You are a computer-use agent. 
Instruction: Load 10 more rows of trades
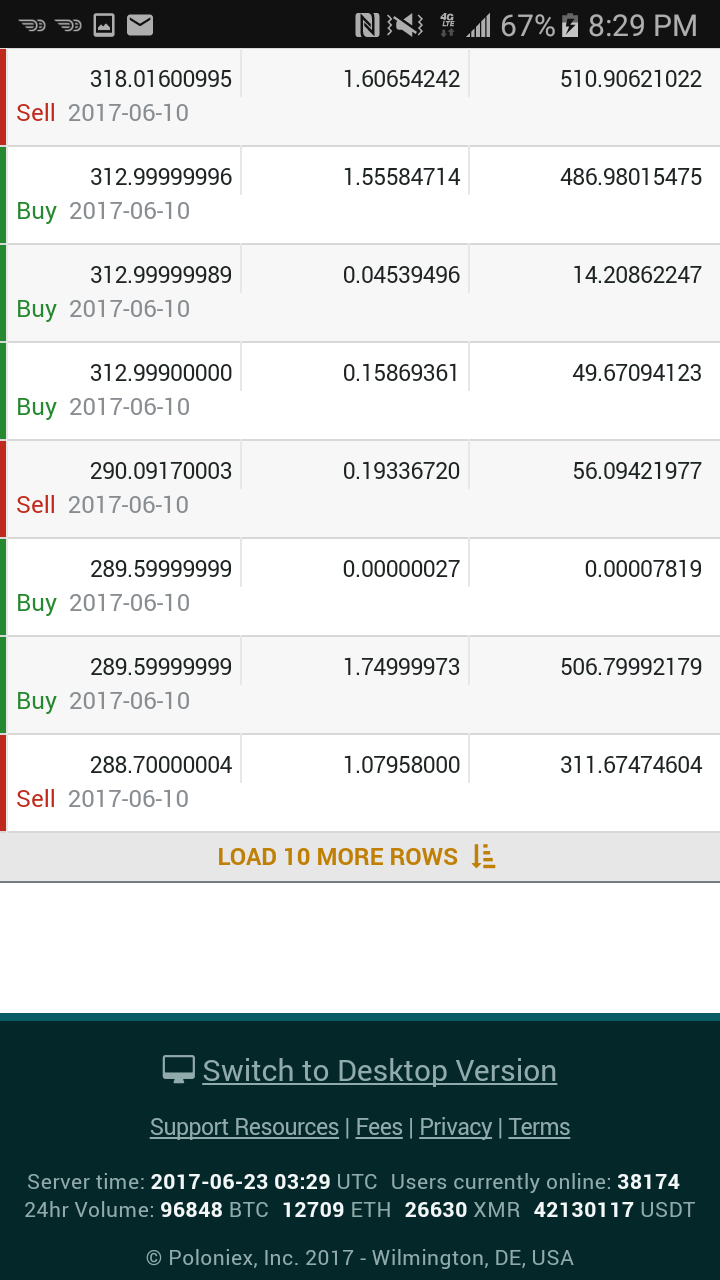[357, 857]
